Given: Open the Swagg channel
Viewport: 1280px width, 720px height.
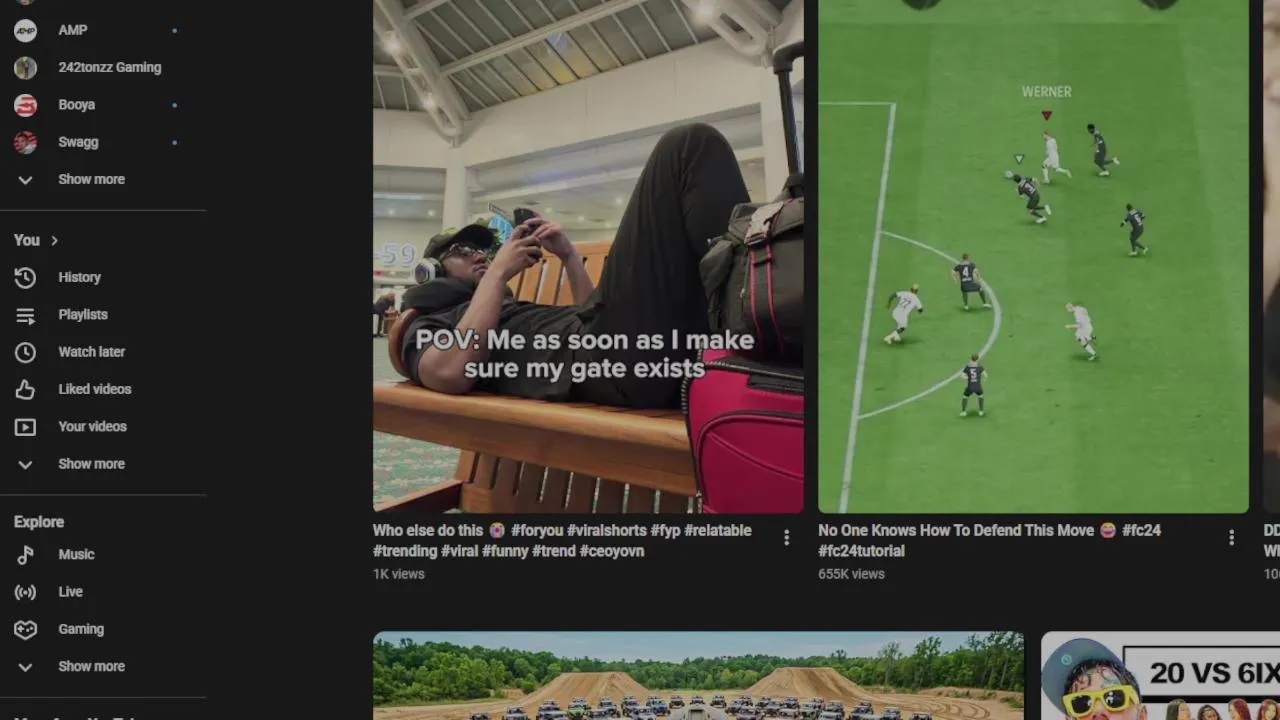Looking at the screenshot, I should (78, 142).
